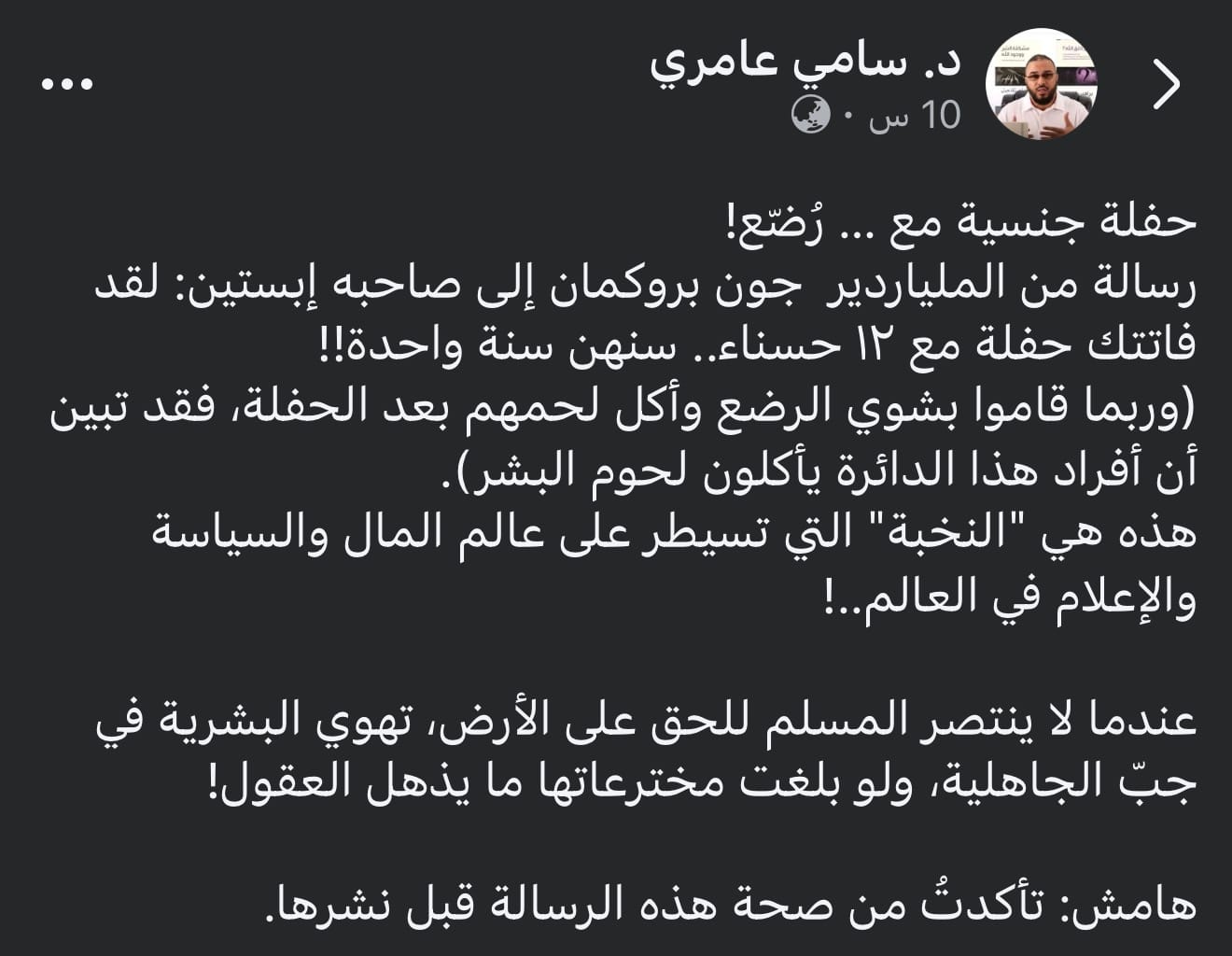Open the three-dot post options menu
The image size is (1232, 956).
[68, 84]
